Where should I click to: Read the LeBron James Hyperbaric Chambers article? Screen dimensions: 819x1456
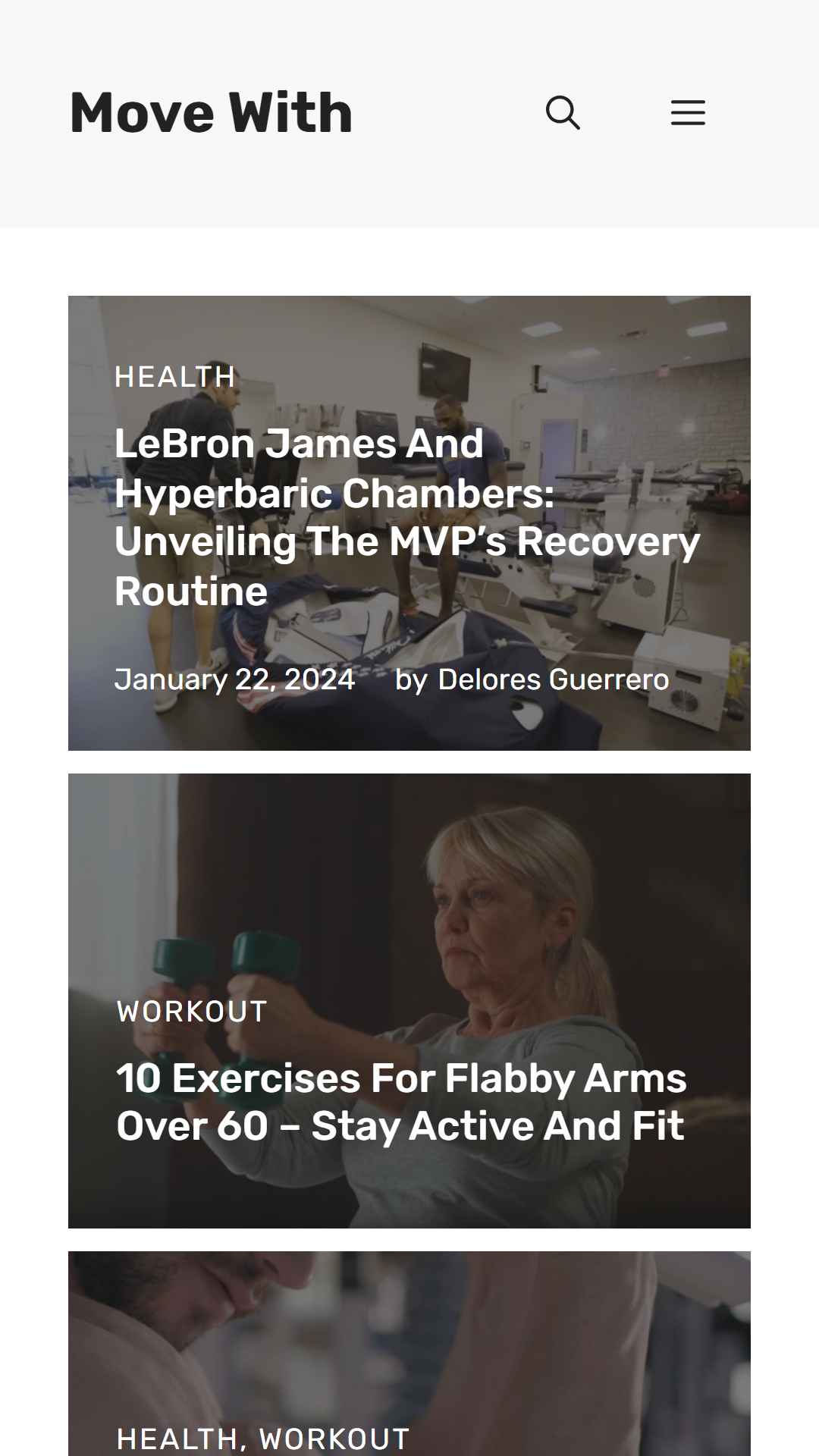coord(407,517)
